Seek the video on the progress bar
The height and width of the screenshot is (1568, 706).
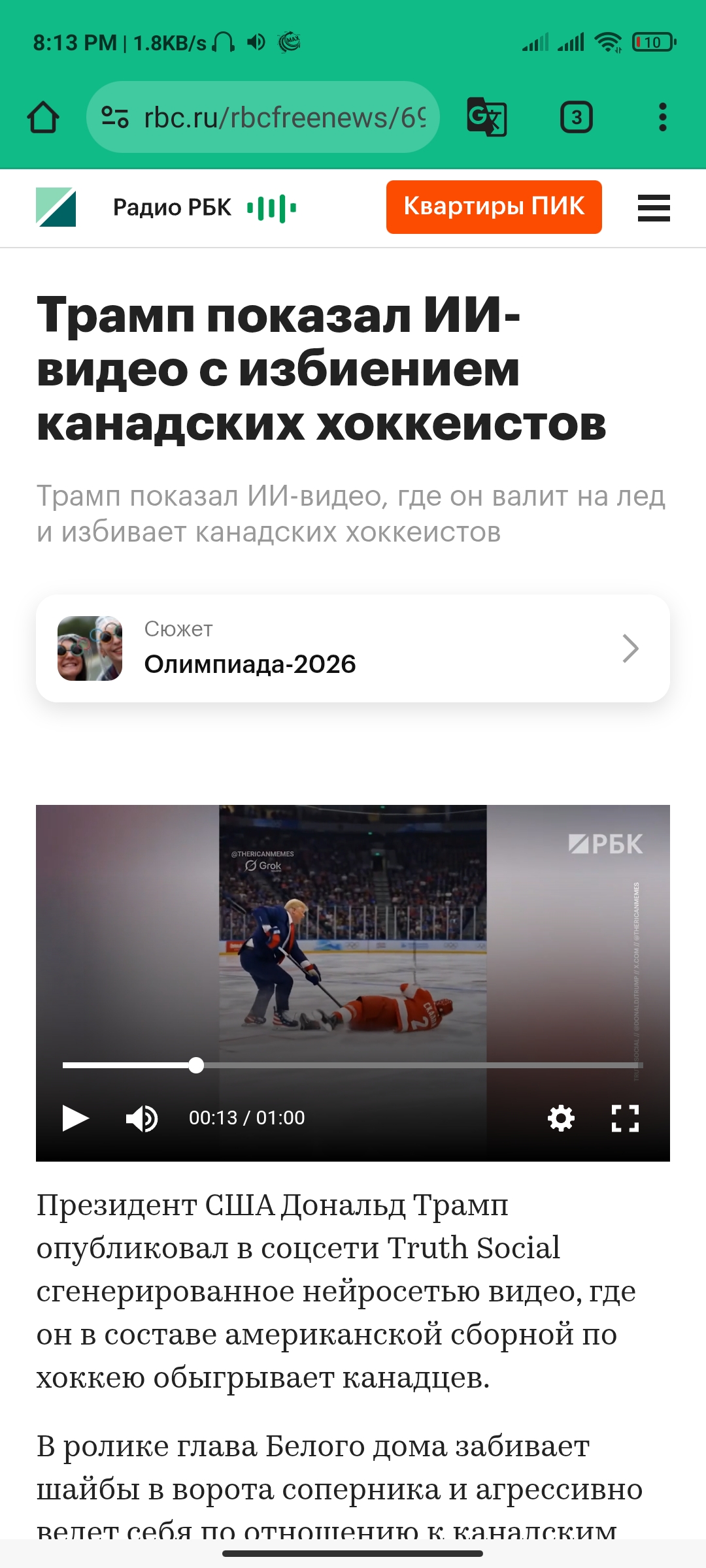click(353, 1066)
